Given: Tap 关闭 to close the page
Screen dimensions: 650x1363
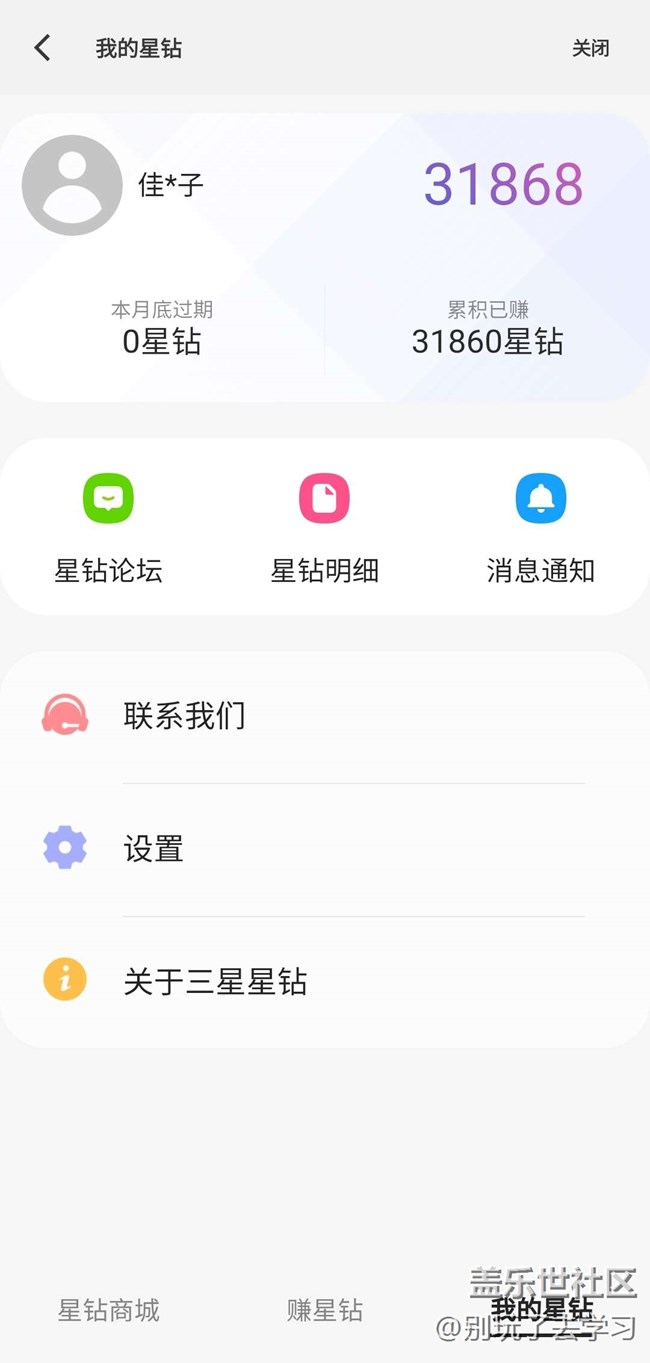Looking at the screenshot, I should 590,48.
